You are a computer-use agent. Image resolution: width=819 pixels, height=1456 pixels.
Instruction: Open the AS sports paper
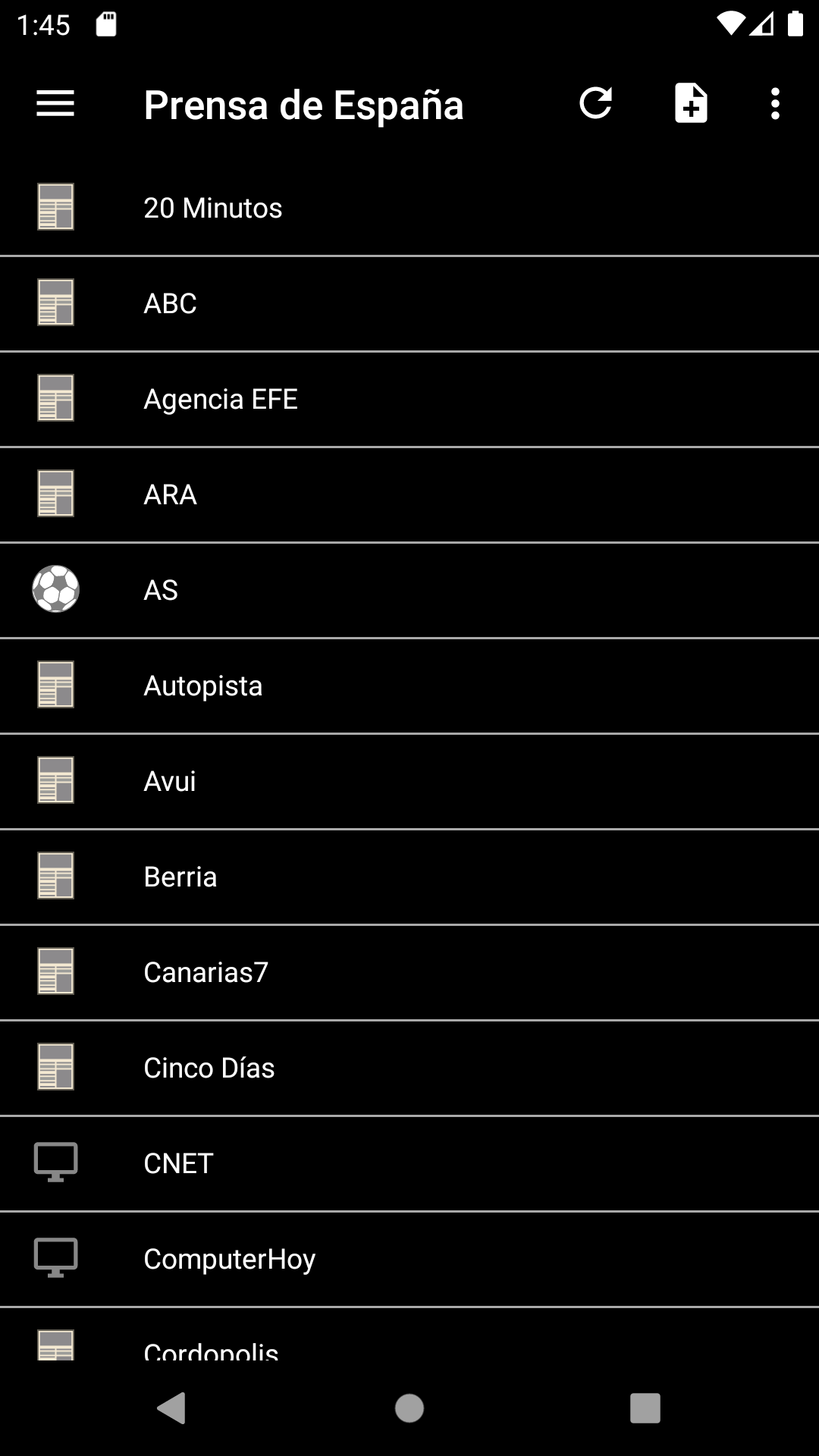409,590
